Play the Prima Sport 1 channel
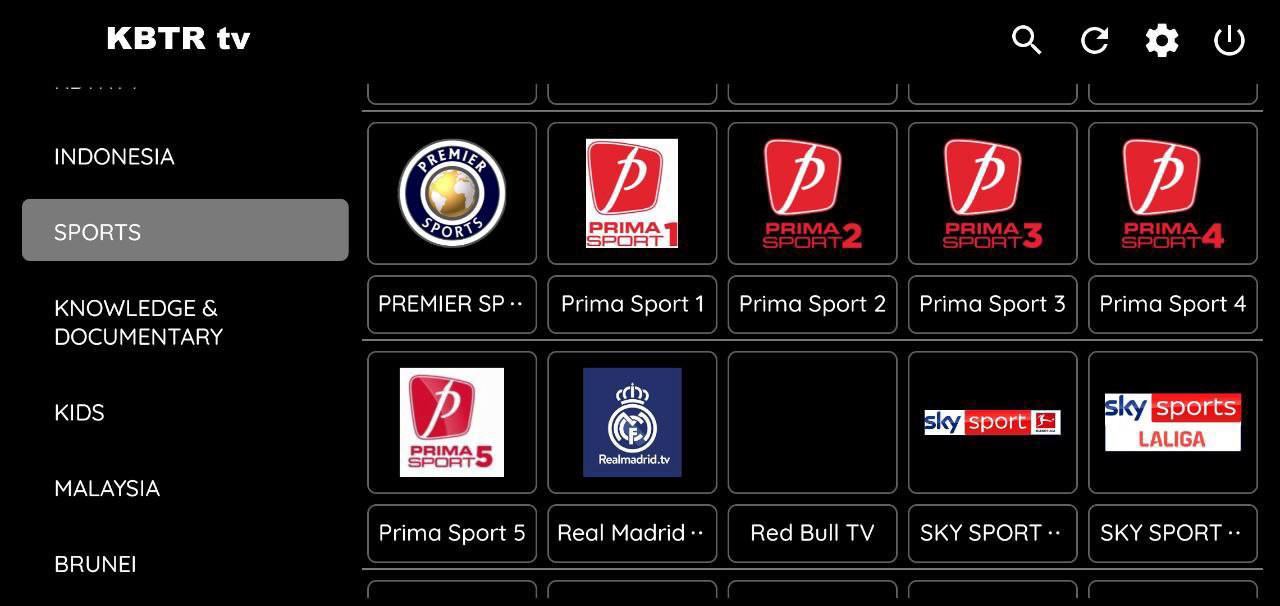Viewport: 1280px width, 606px height. pyautogui.click(x=632, y=193)
